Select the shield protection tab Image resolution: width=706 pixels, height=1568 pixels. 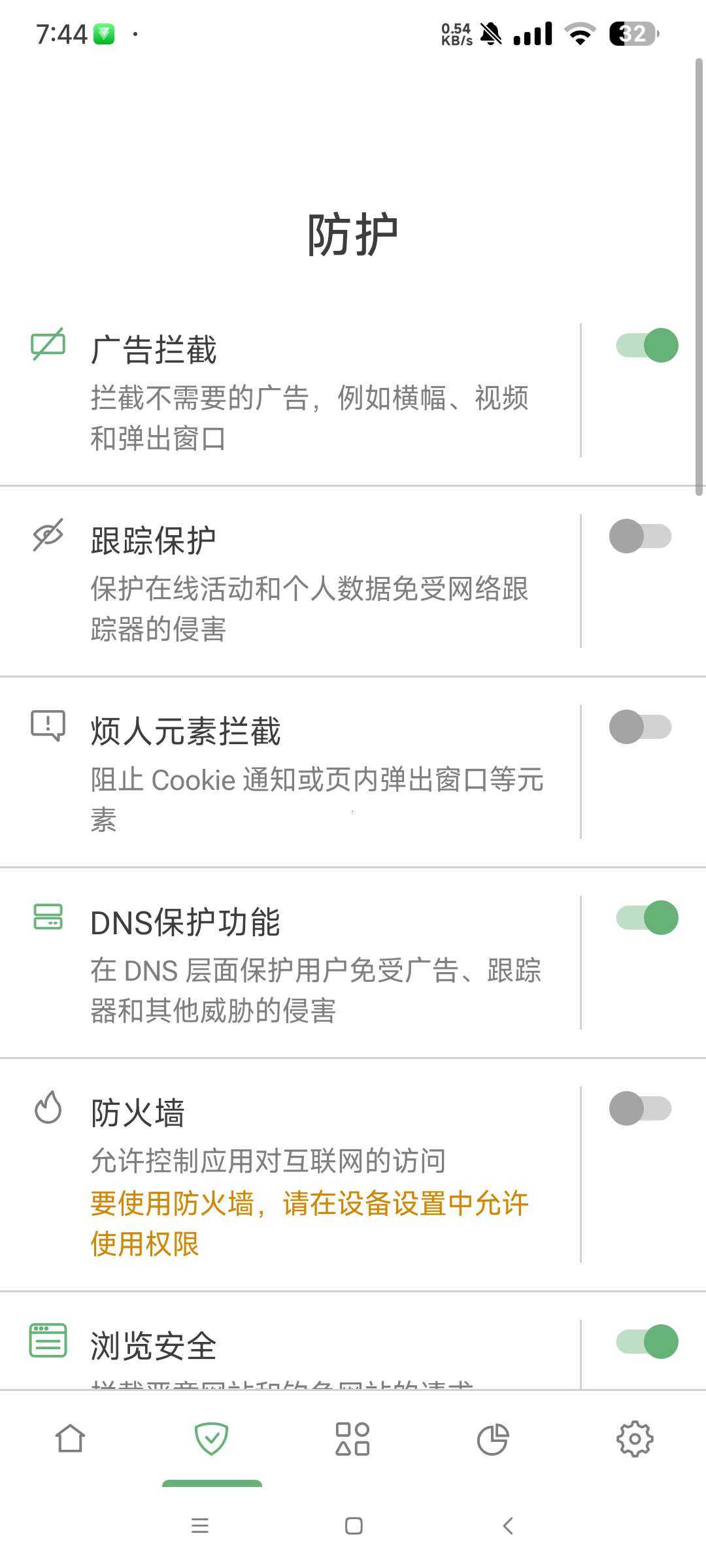[212, 1439]
